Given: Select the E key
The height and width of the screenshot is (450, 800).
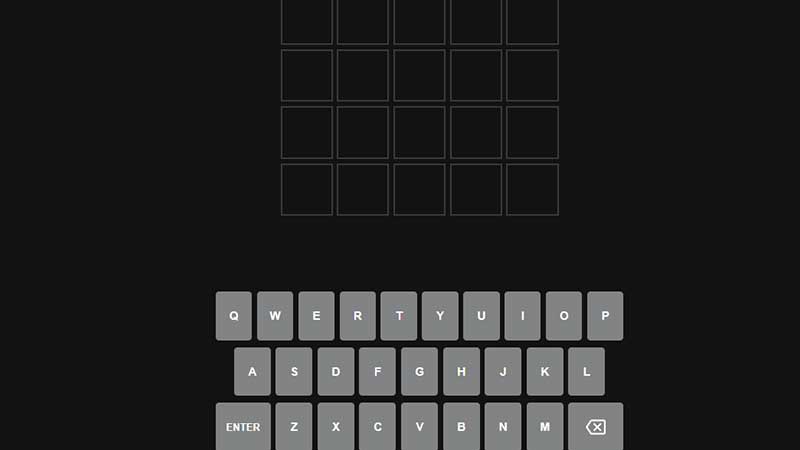Looking at the screenshot, I should pos(316,316).
